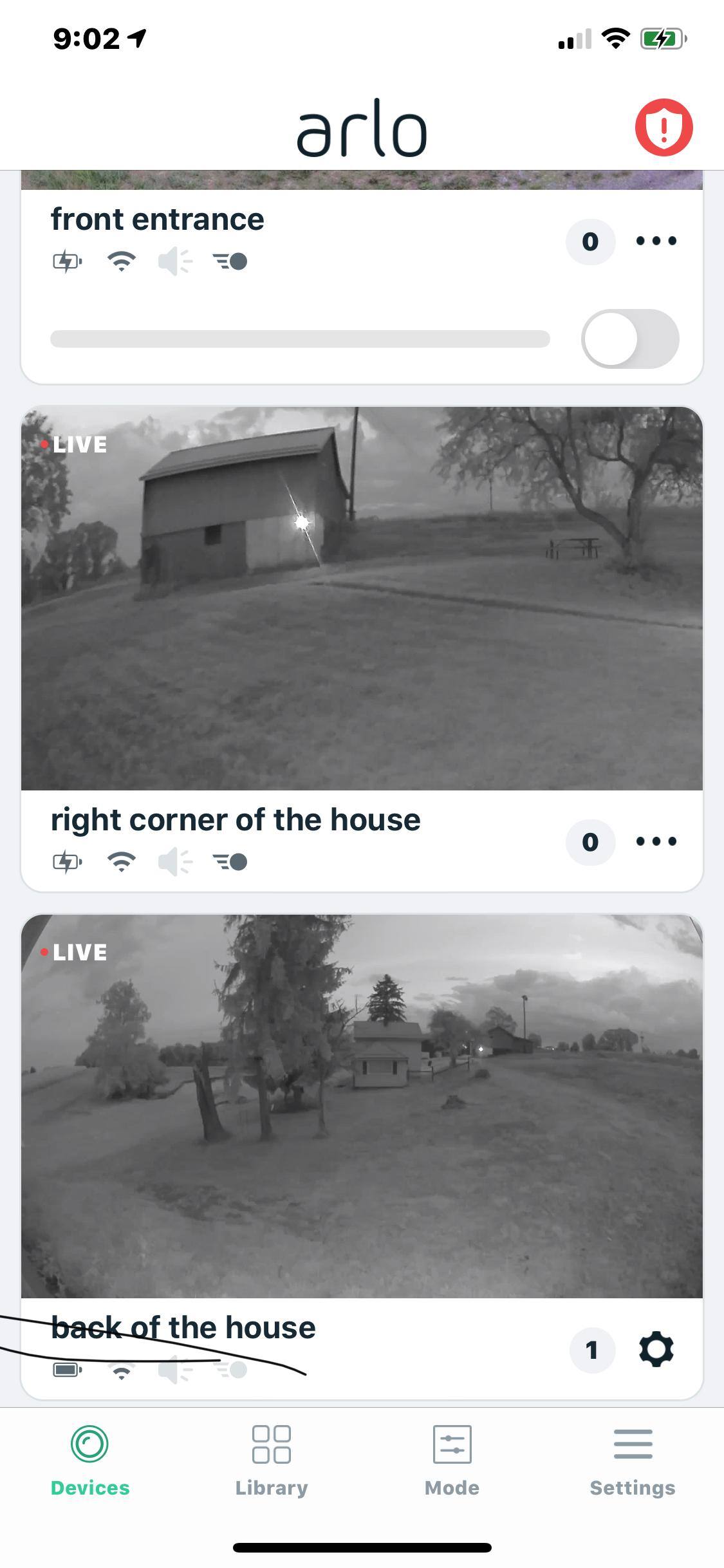724x1568 pixels.
Task: Open back of the house recordings badge
Action: pos(592,1350)
